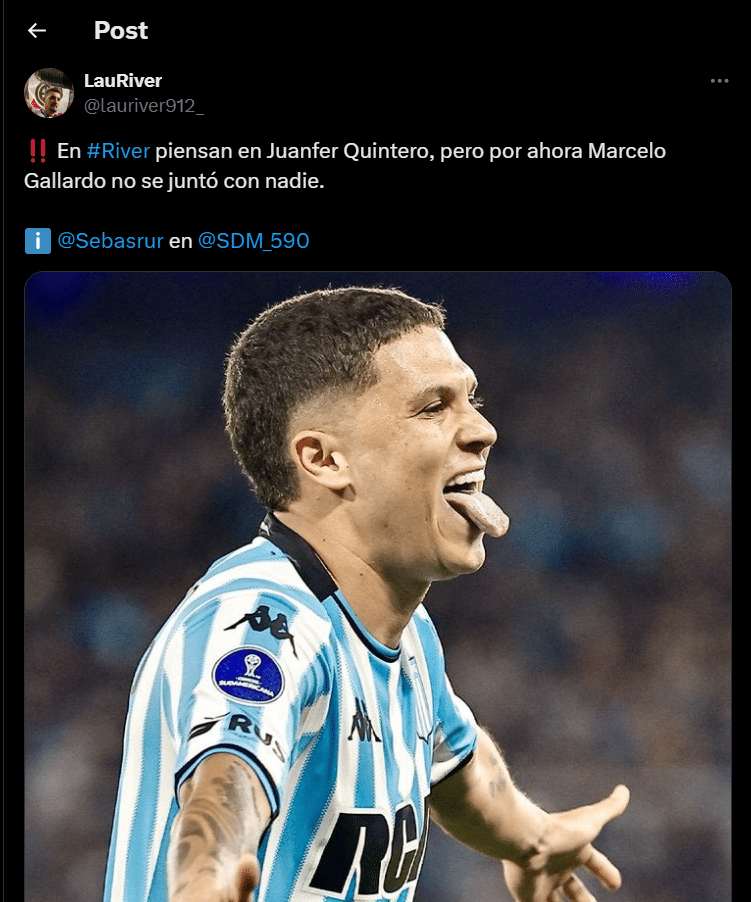Open the #River hashtag
The width and height of the screenshot is (751, 902).
tap(118, 151)
